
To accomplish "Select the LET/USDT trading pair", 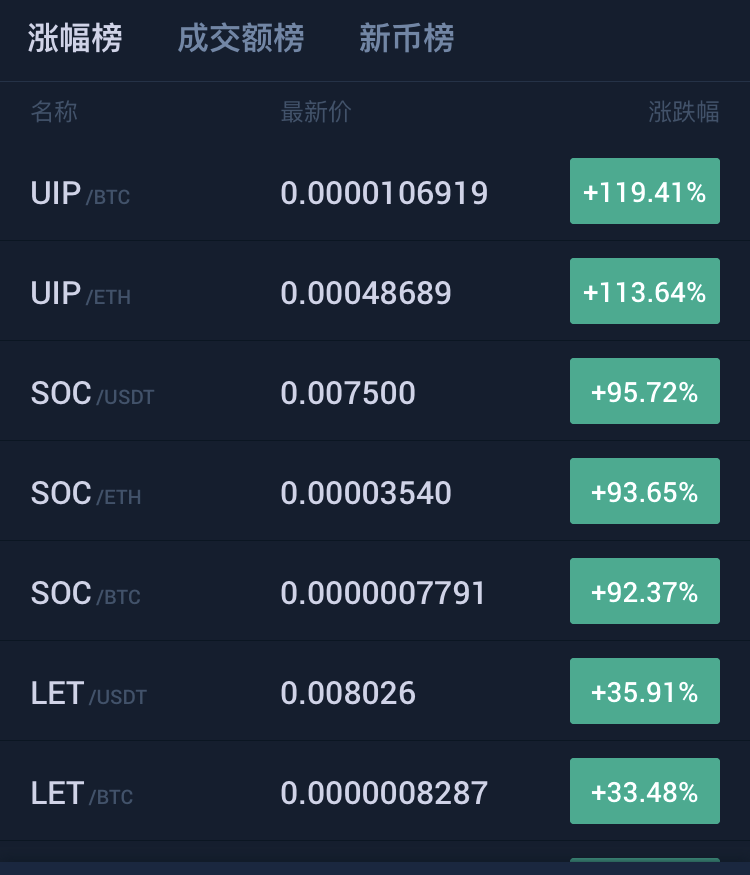I will pyautogui.click(x=86, y=691).
